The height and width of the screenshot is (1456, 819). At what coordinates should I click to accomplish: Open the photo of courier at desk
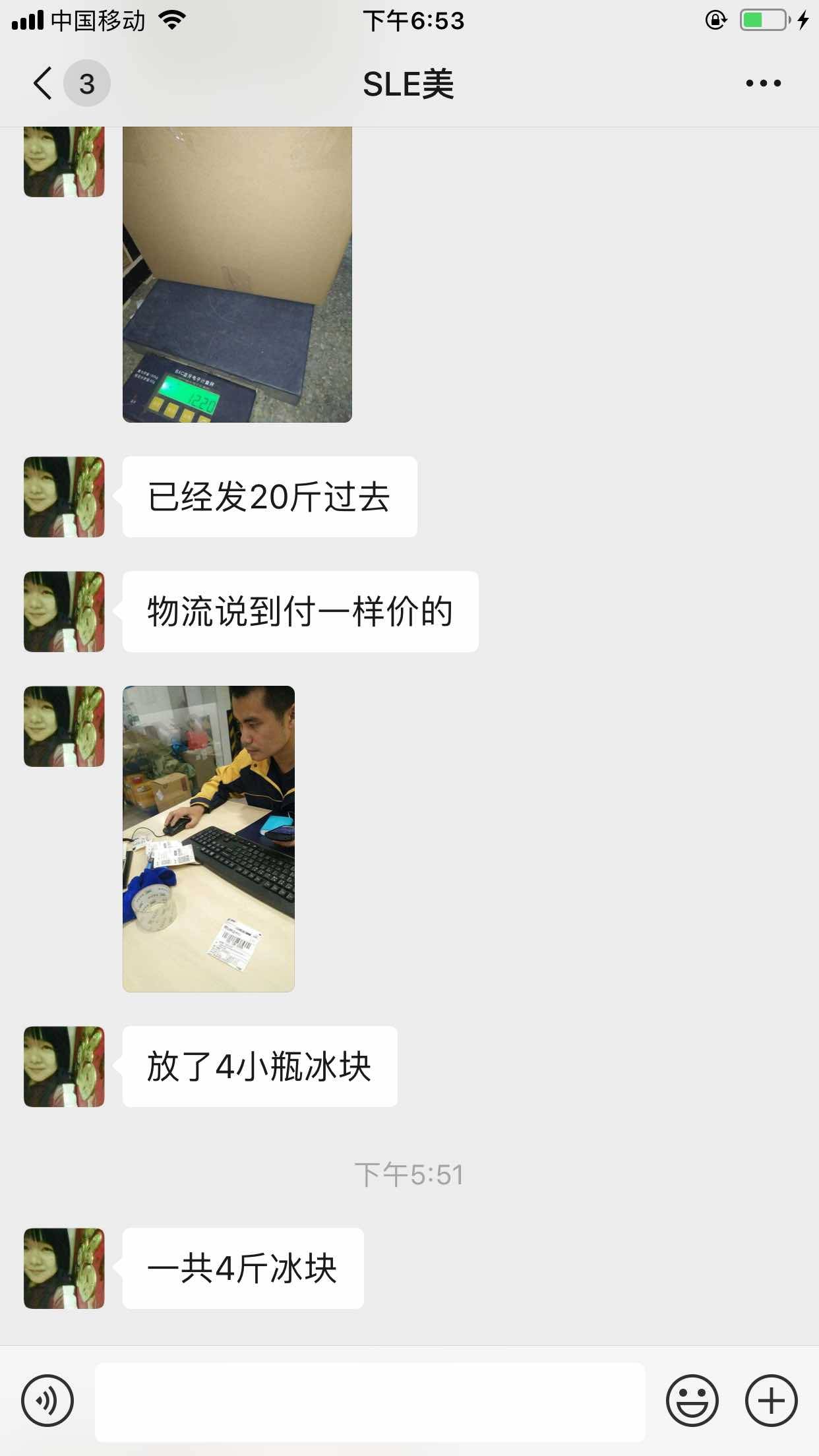pos(208,839)
